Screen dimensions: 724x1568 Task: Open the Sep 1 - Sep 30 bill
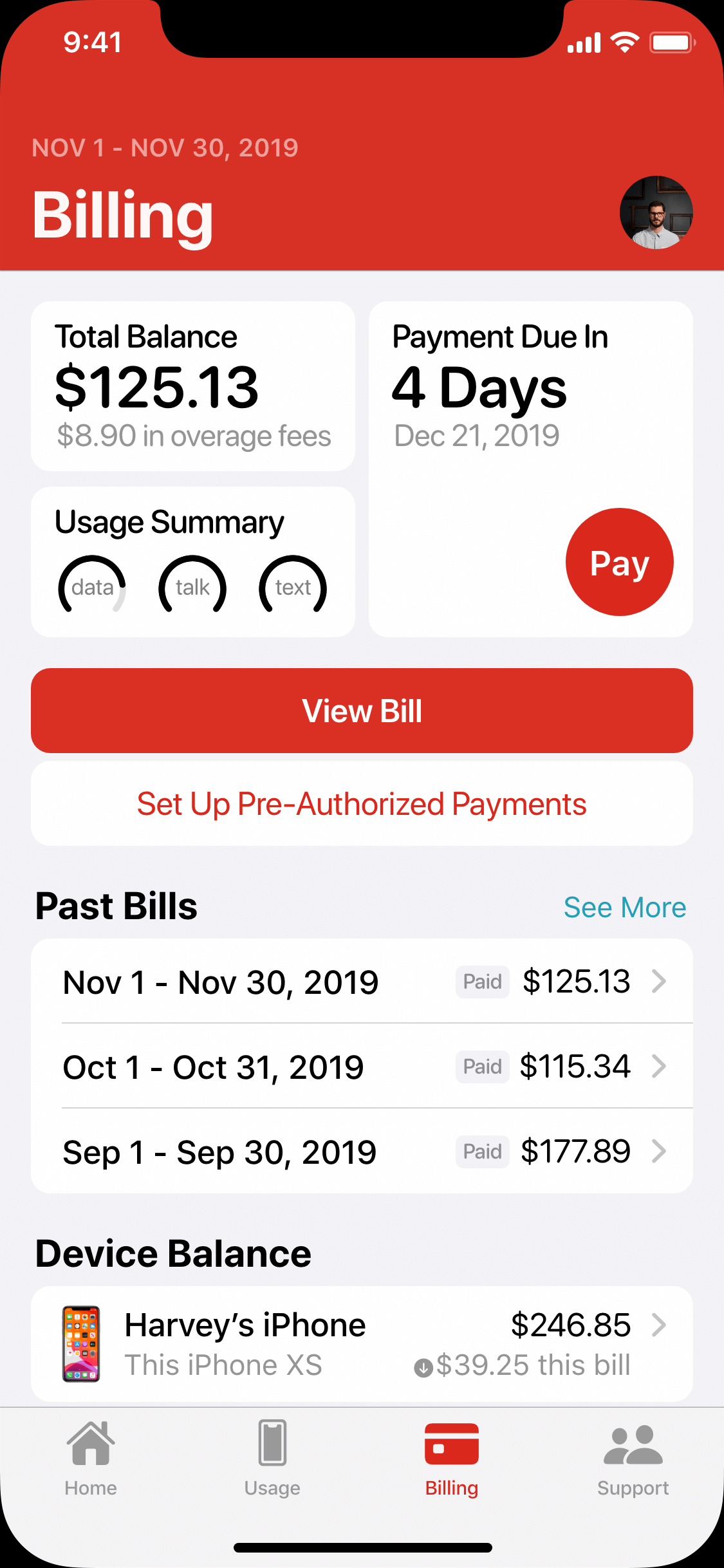click(x=362, y=1152)
